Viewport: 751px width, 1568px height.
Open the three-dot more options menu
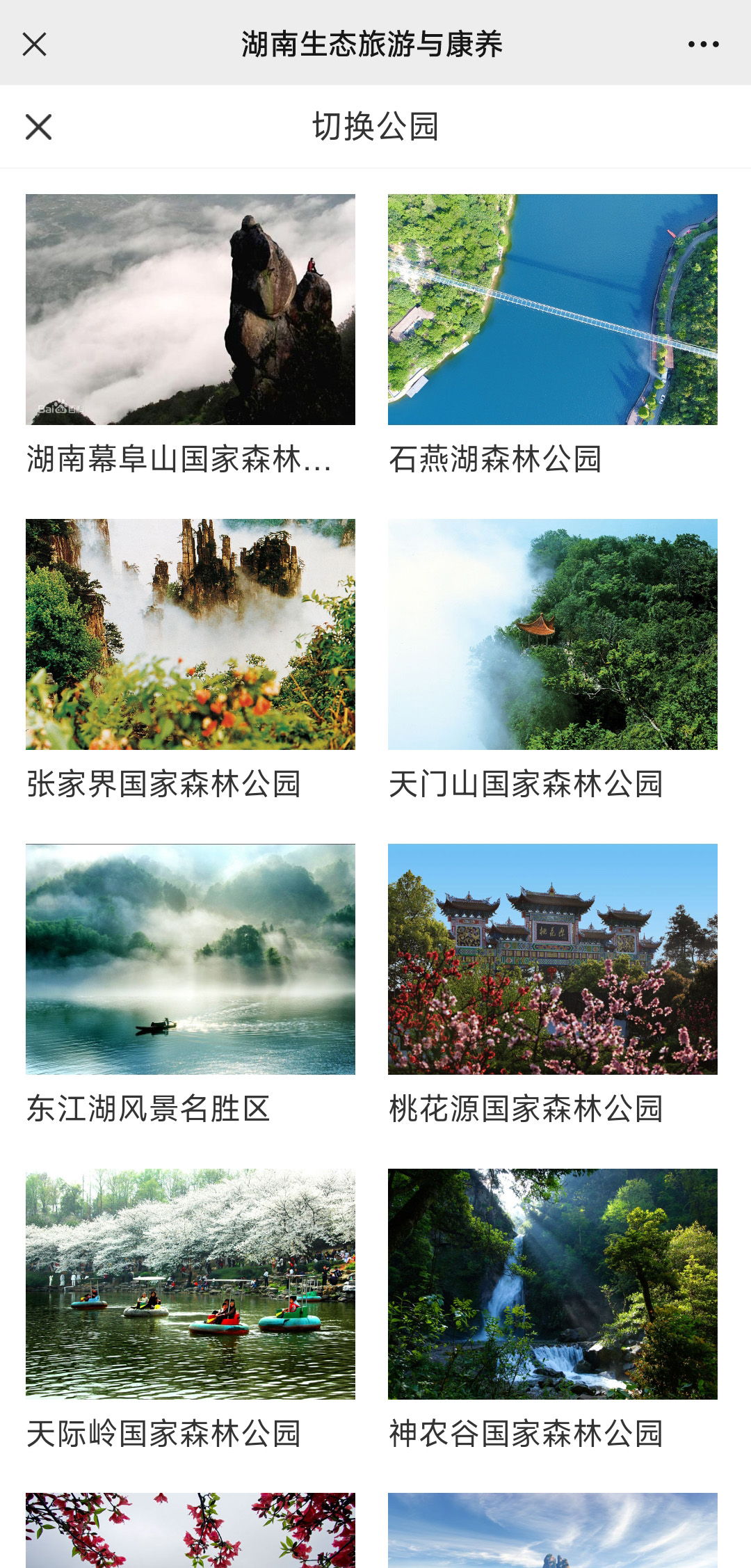point(703,45)
